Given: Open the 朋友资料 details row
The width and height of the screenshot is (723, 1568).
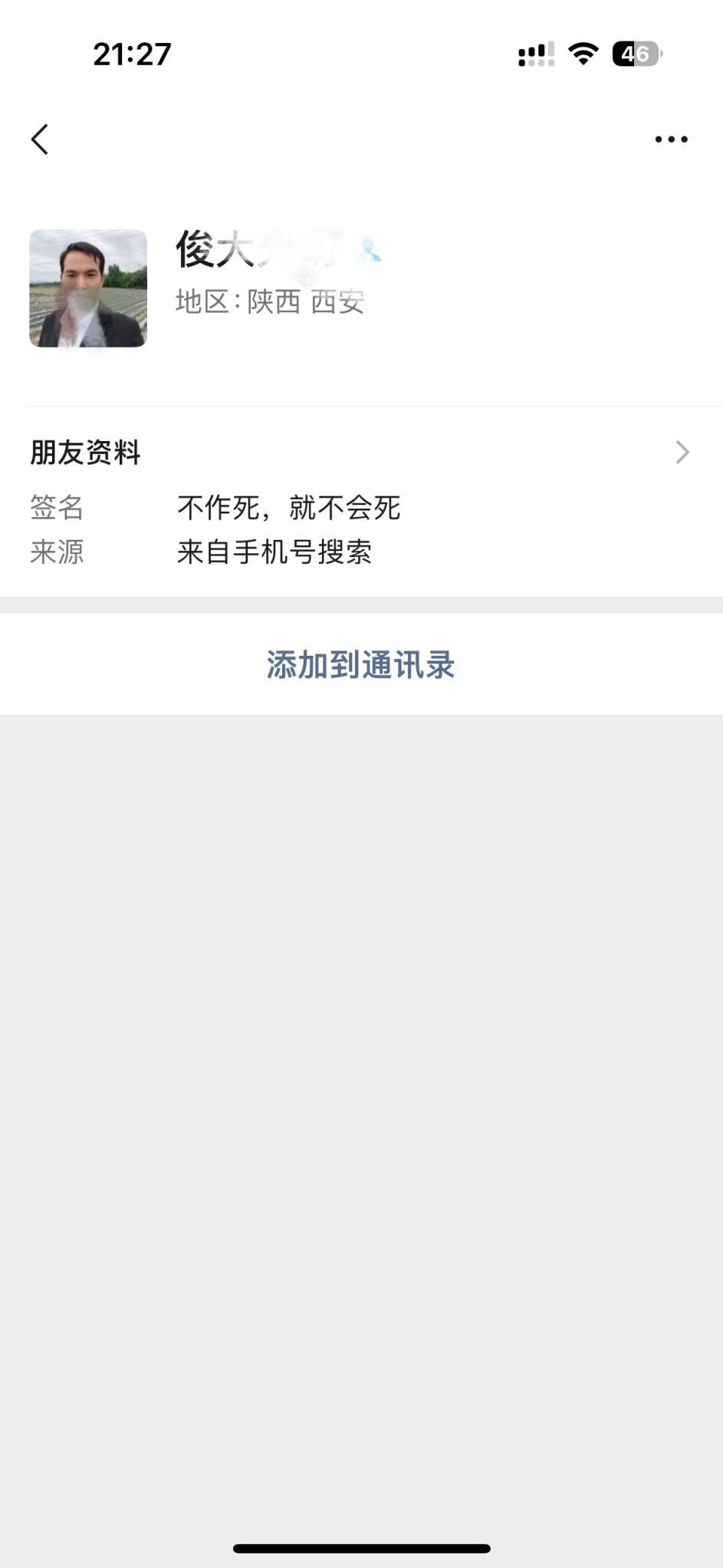Looking at the screenshot, I should click(360, 453).
